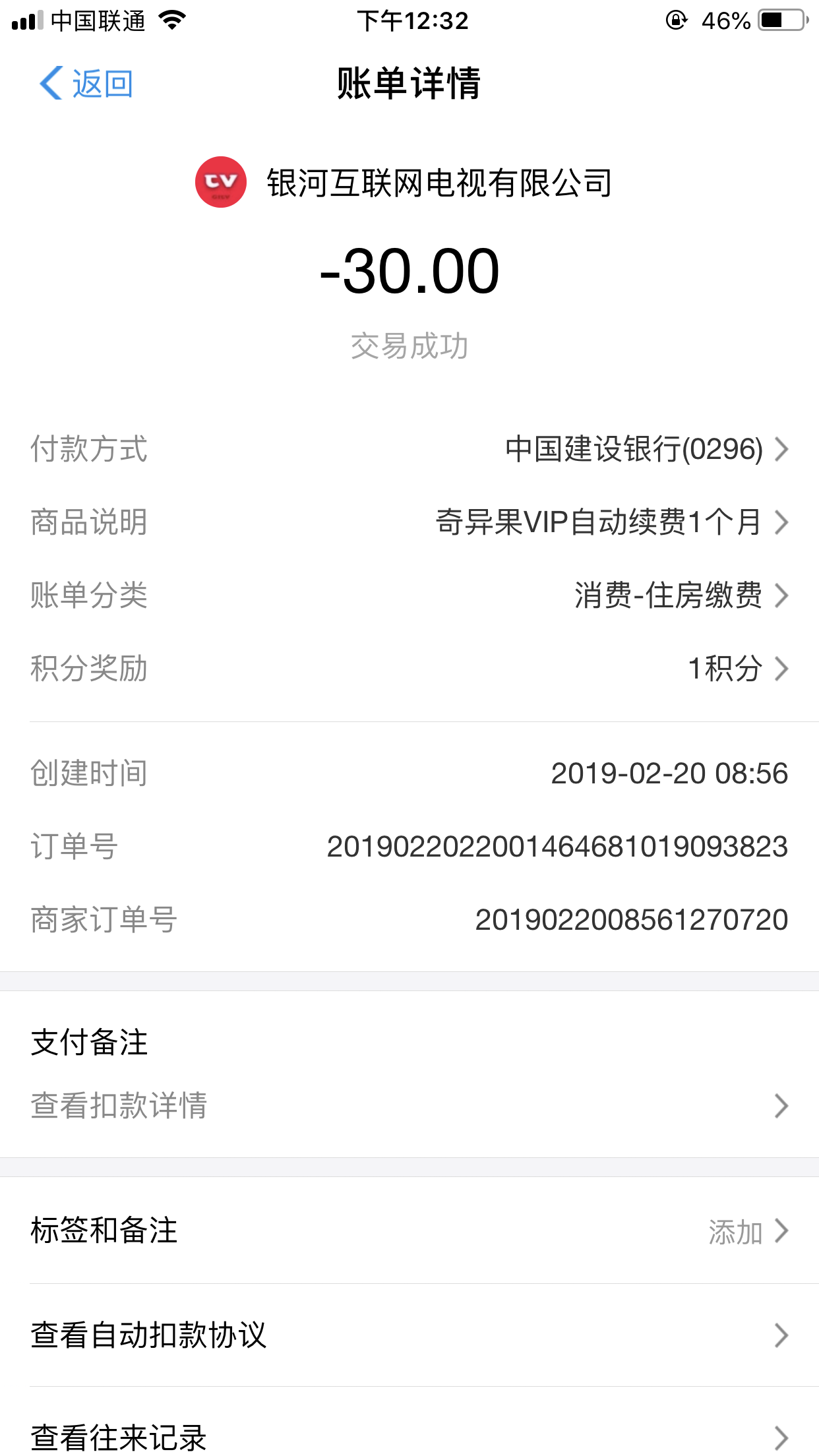Open 查看自动扣款协议
This screenshot has width=819, height=1456.
(409, 1335)
